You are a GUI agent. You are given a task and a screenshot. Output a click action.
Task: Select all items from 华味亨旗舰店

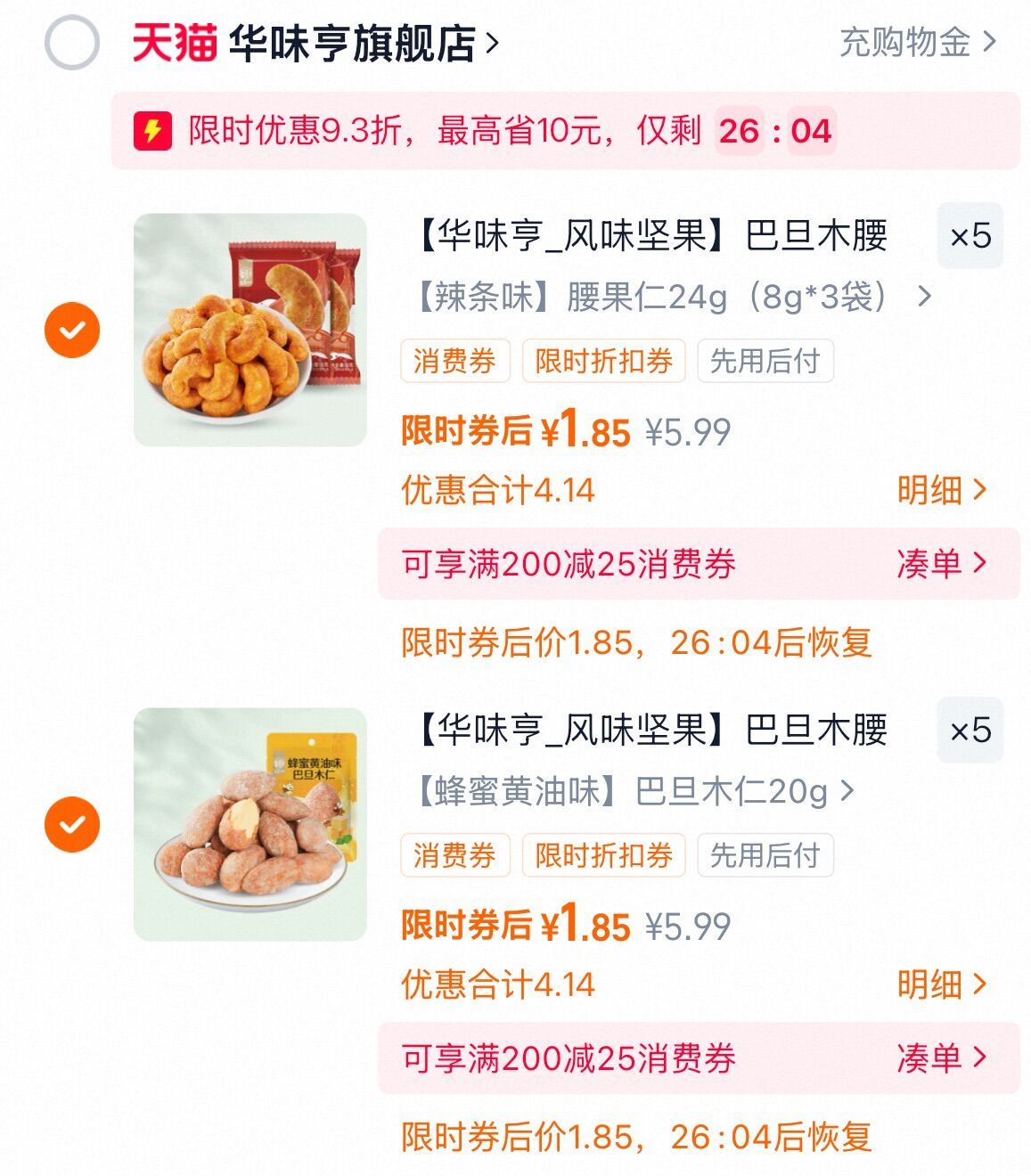click(x=71, y=43)
